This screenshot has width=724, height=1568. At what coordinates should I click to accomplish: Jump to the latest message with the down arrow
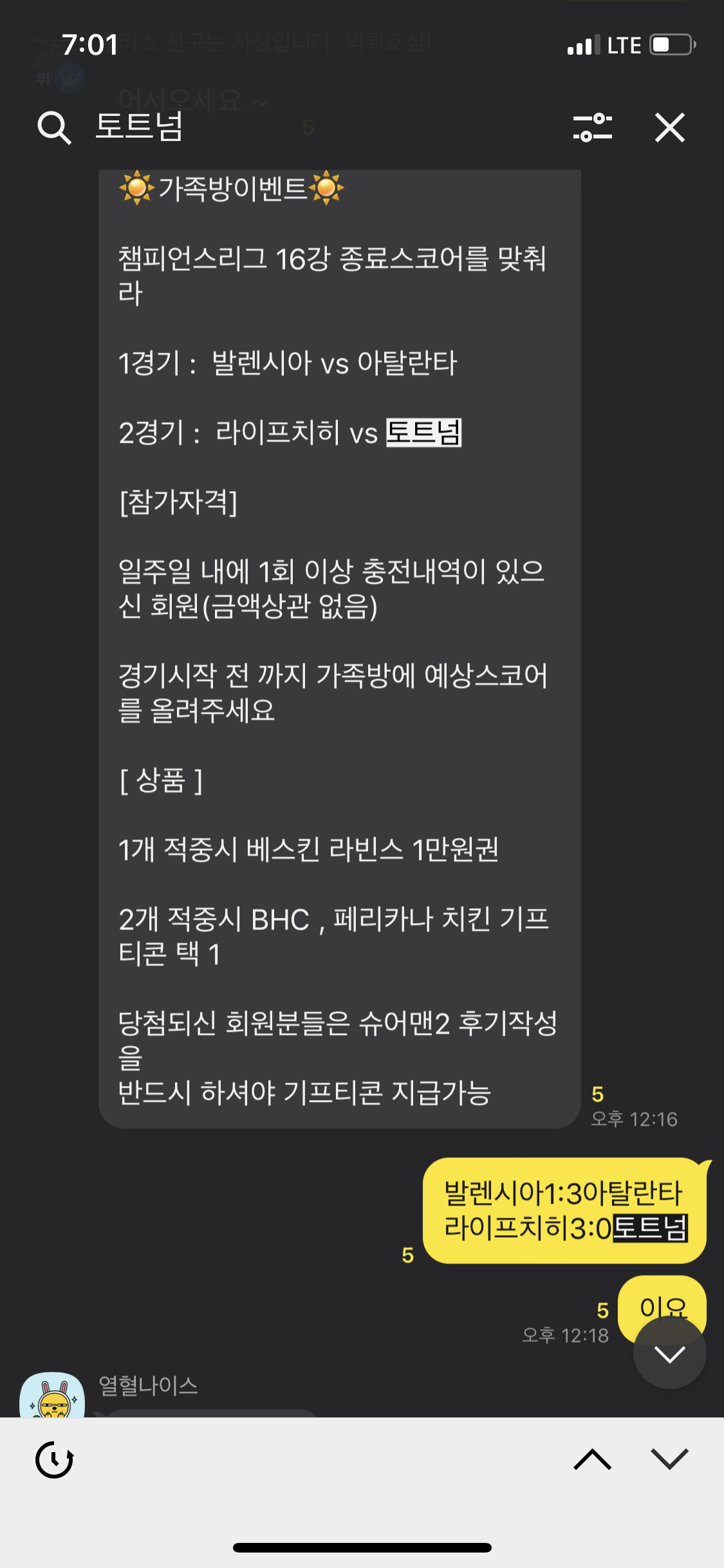[x=669, y=1354]
